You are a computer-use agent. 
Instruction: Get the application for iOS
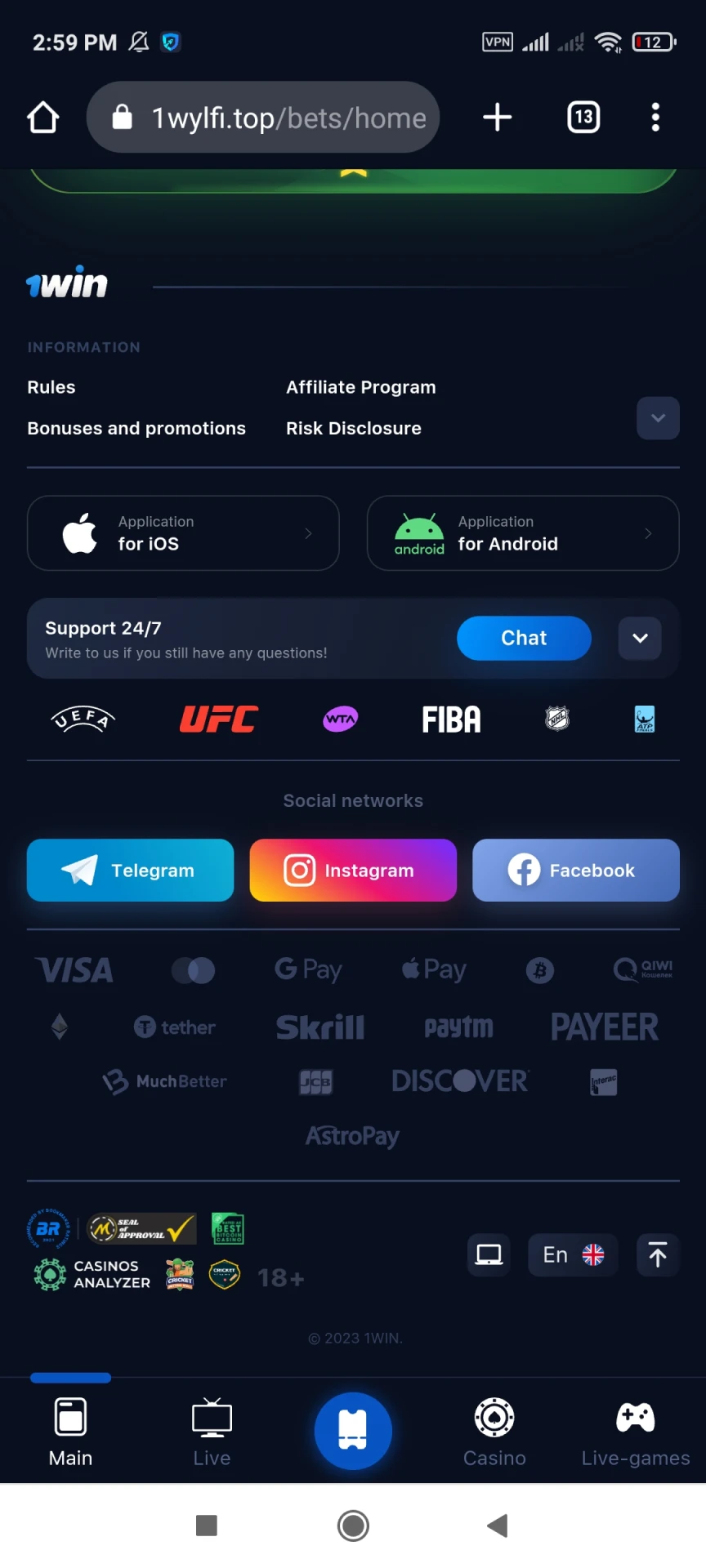point(183,533)
